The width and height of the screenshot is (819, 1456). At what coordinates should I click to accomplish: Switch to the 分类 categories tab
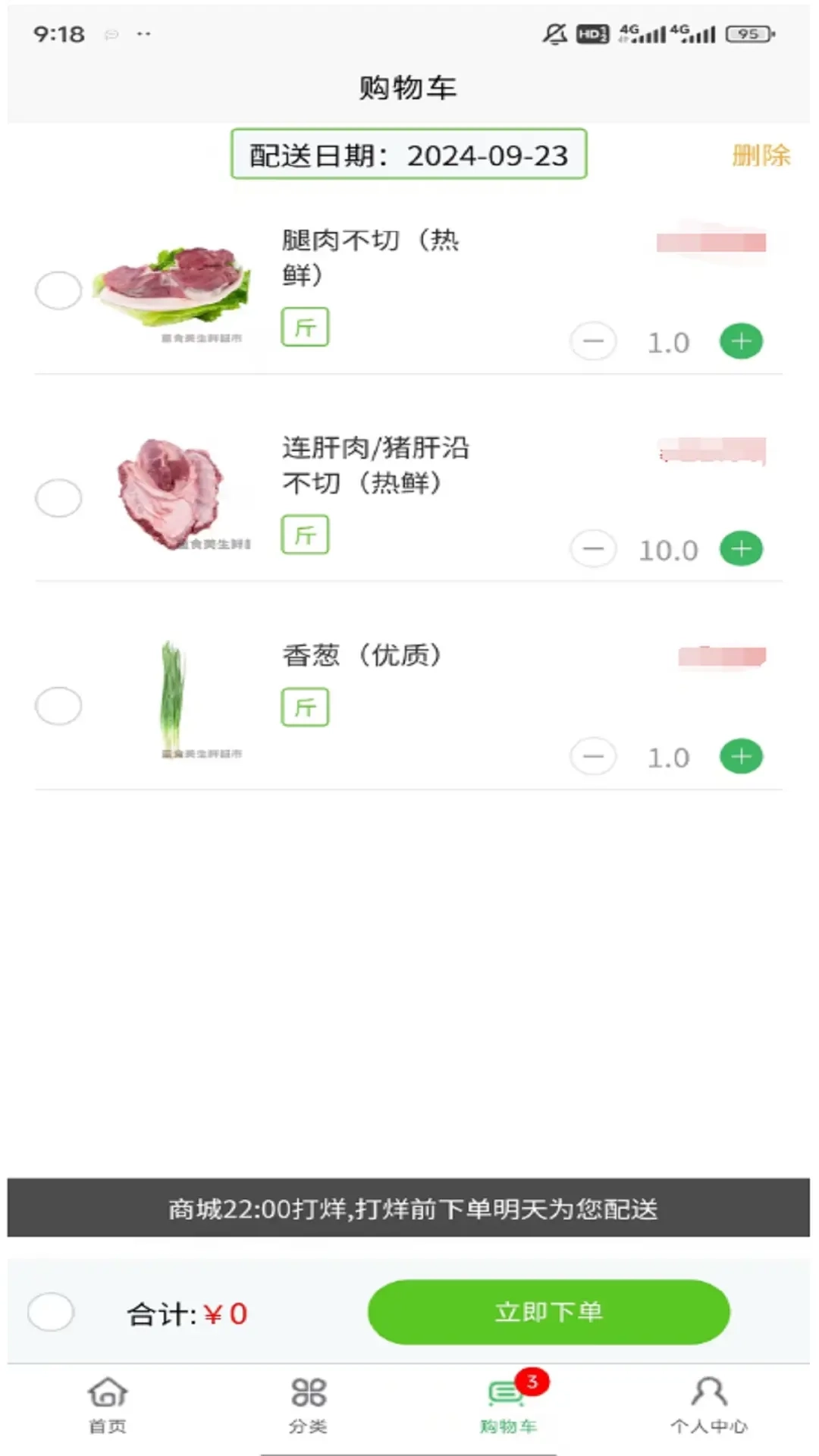click(x=308, y=1404)
